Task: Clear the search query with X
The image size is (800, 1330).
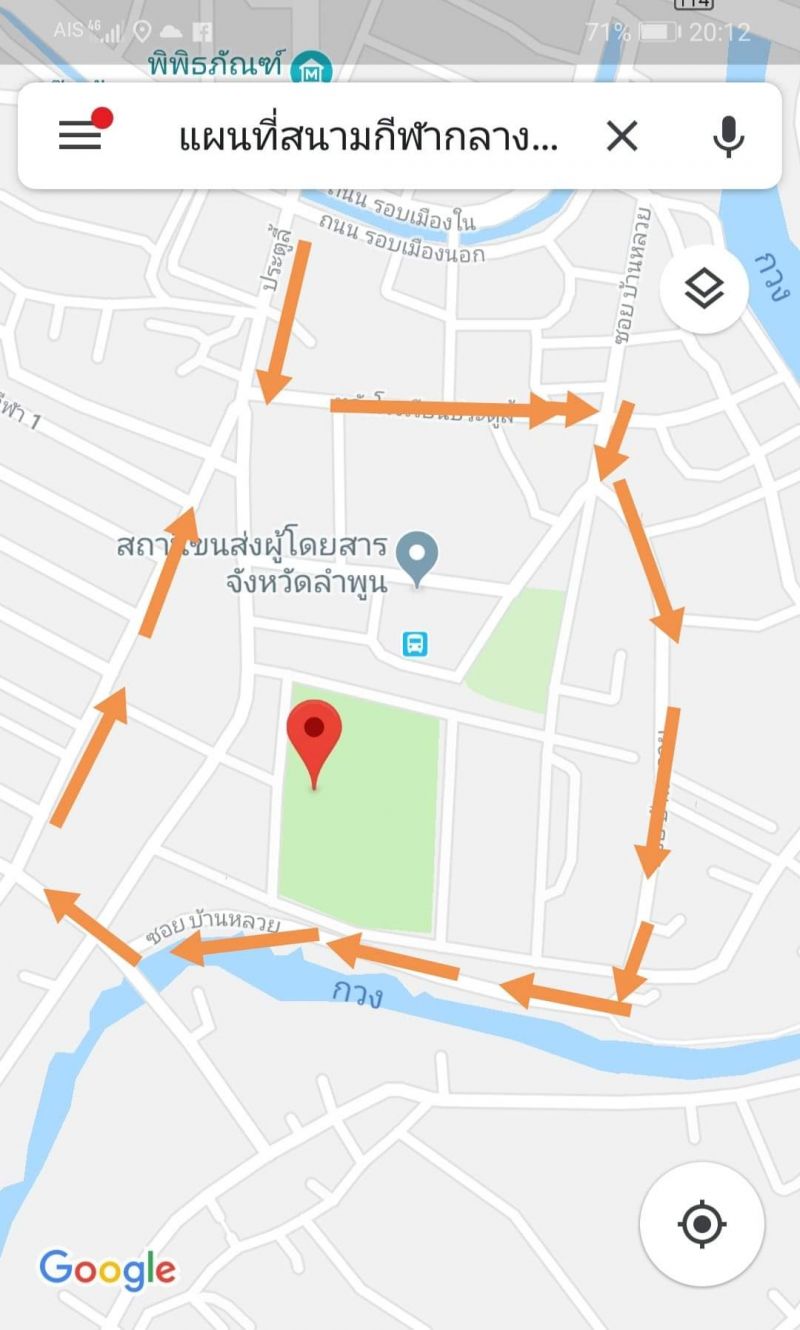Action: click(622, 136)
